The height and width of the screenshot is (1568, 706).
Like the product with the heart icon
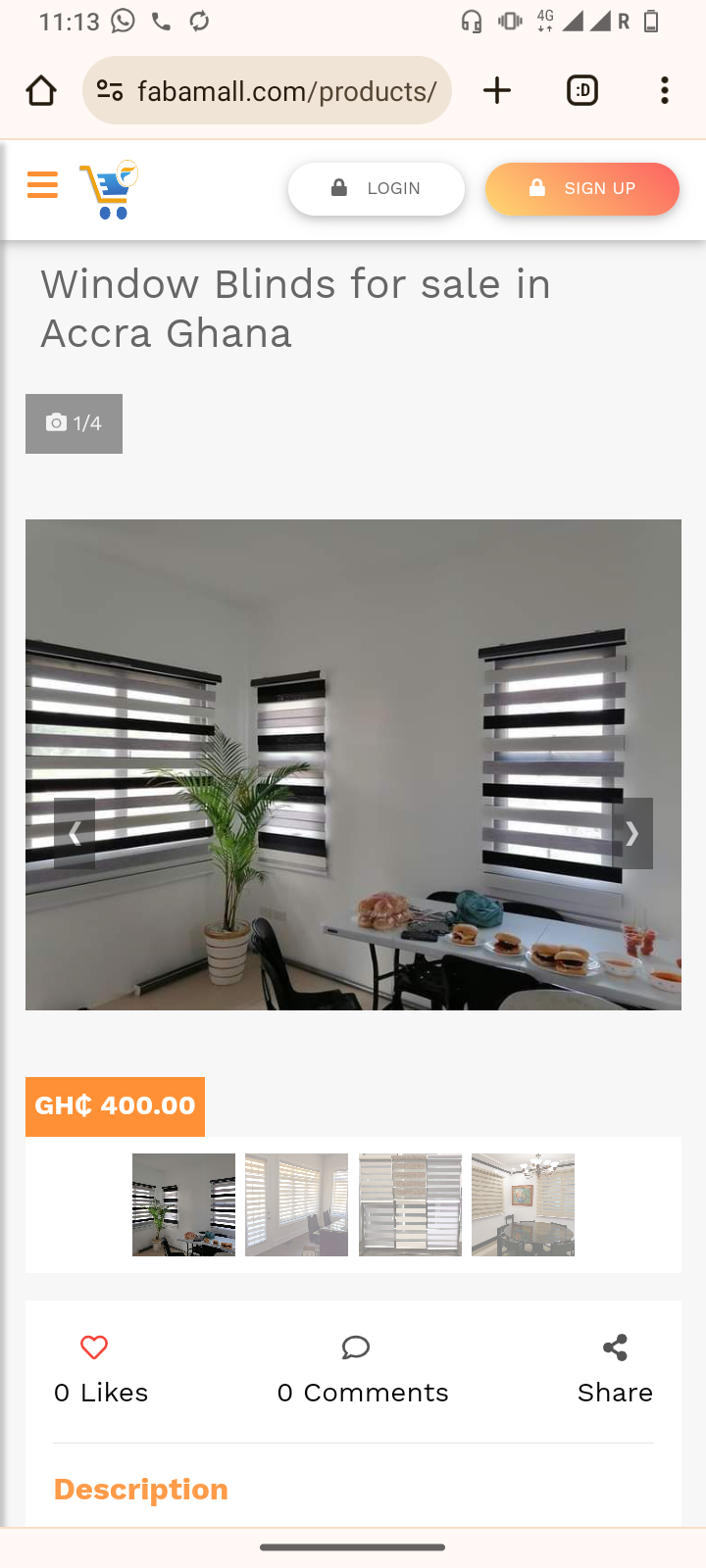point(93,1347)
